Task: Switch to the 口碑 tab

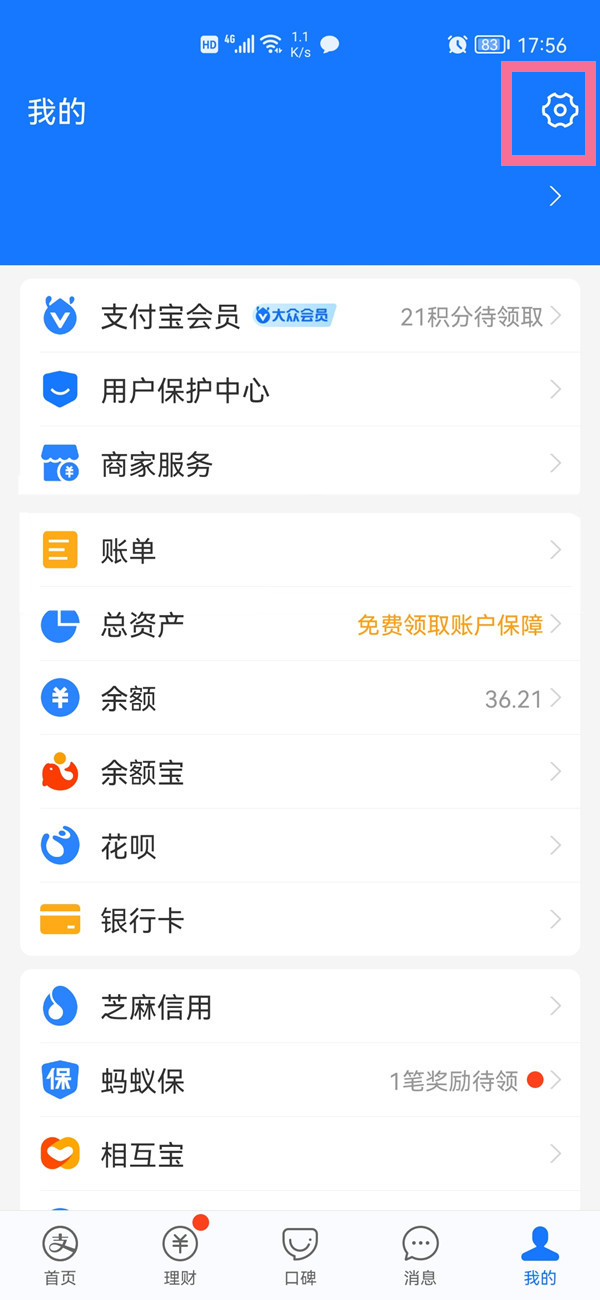Action: pyautogui.click(x=300, y=1255)
